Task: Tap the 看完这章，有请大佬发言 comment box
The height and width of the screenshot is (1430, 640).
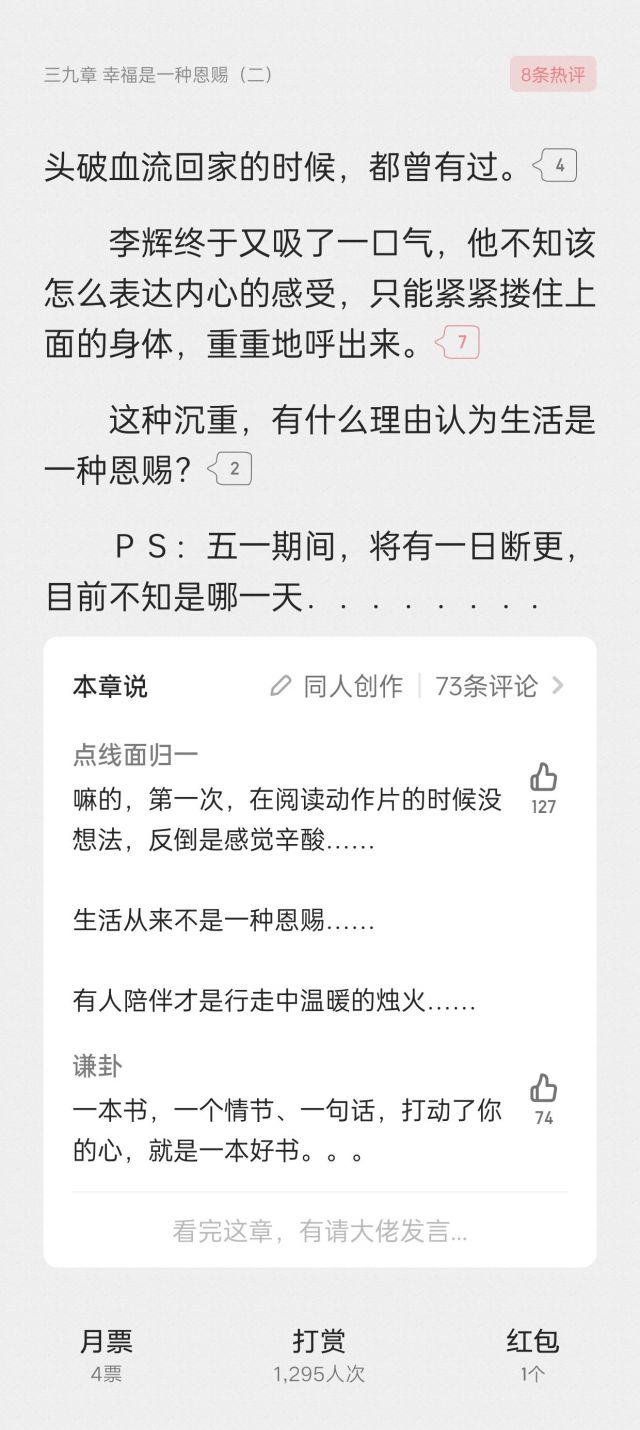Action: [320, 1232]
